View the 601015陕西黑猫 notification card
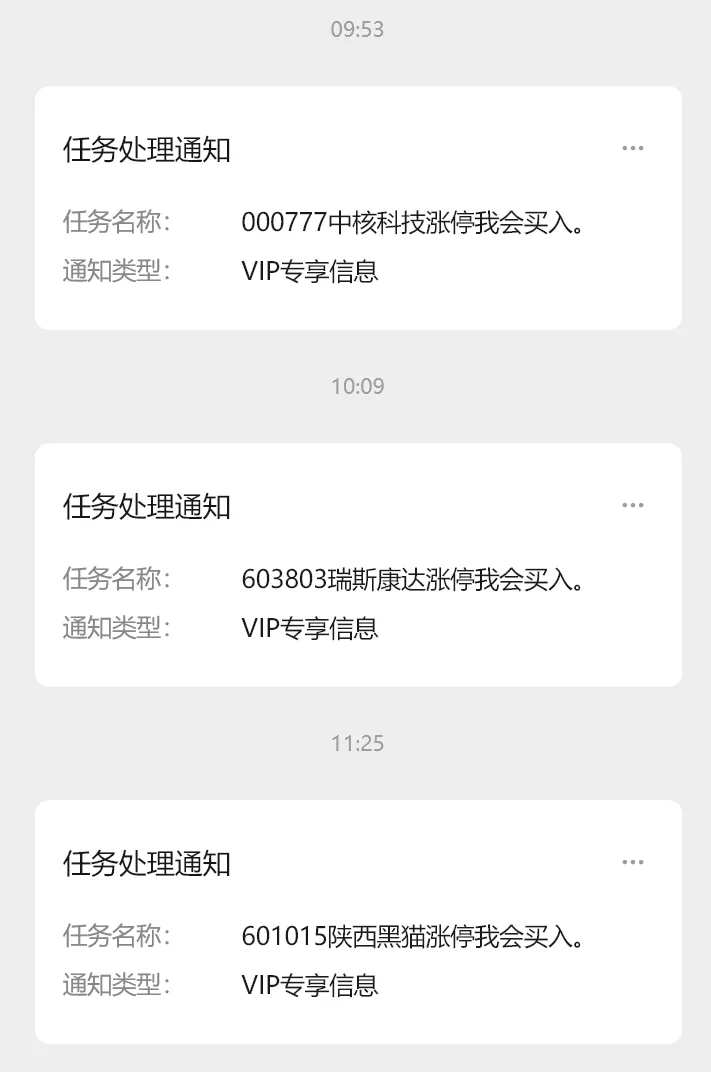Image resolution: width=711 pixels, height=1072 pixels. click(357, 936)
